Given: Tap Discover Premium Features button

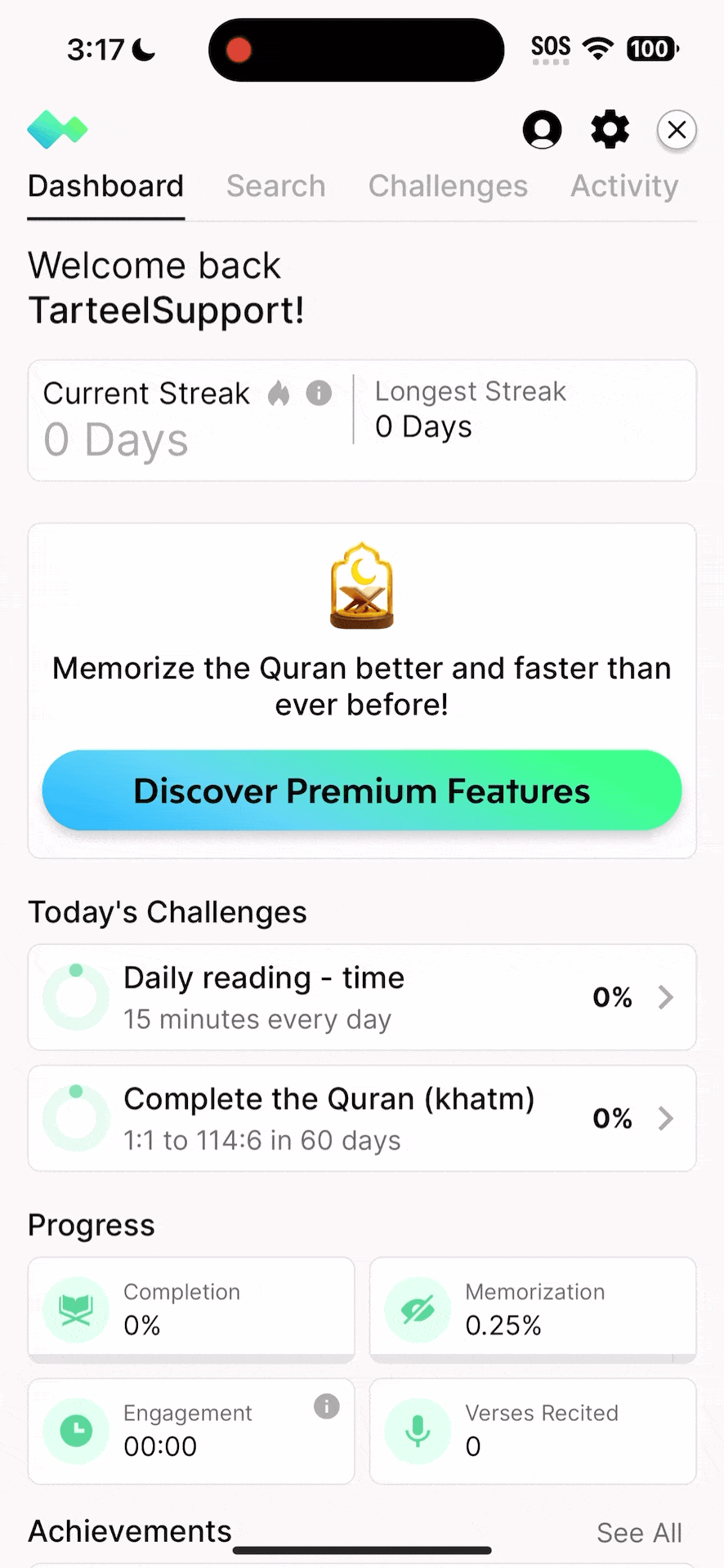Looking at the screenshot, I should point(362,791).
